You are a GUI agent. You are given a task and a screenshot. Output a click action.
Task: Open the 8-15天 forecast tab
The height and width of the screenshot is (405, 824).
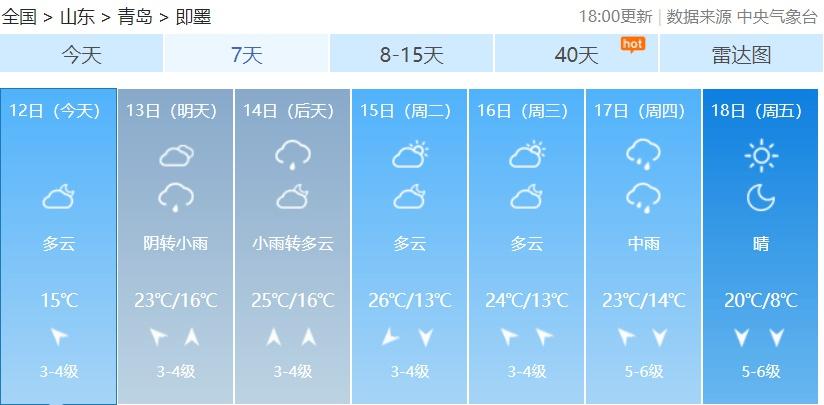coord(411,55)
